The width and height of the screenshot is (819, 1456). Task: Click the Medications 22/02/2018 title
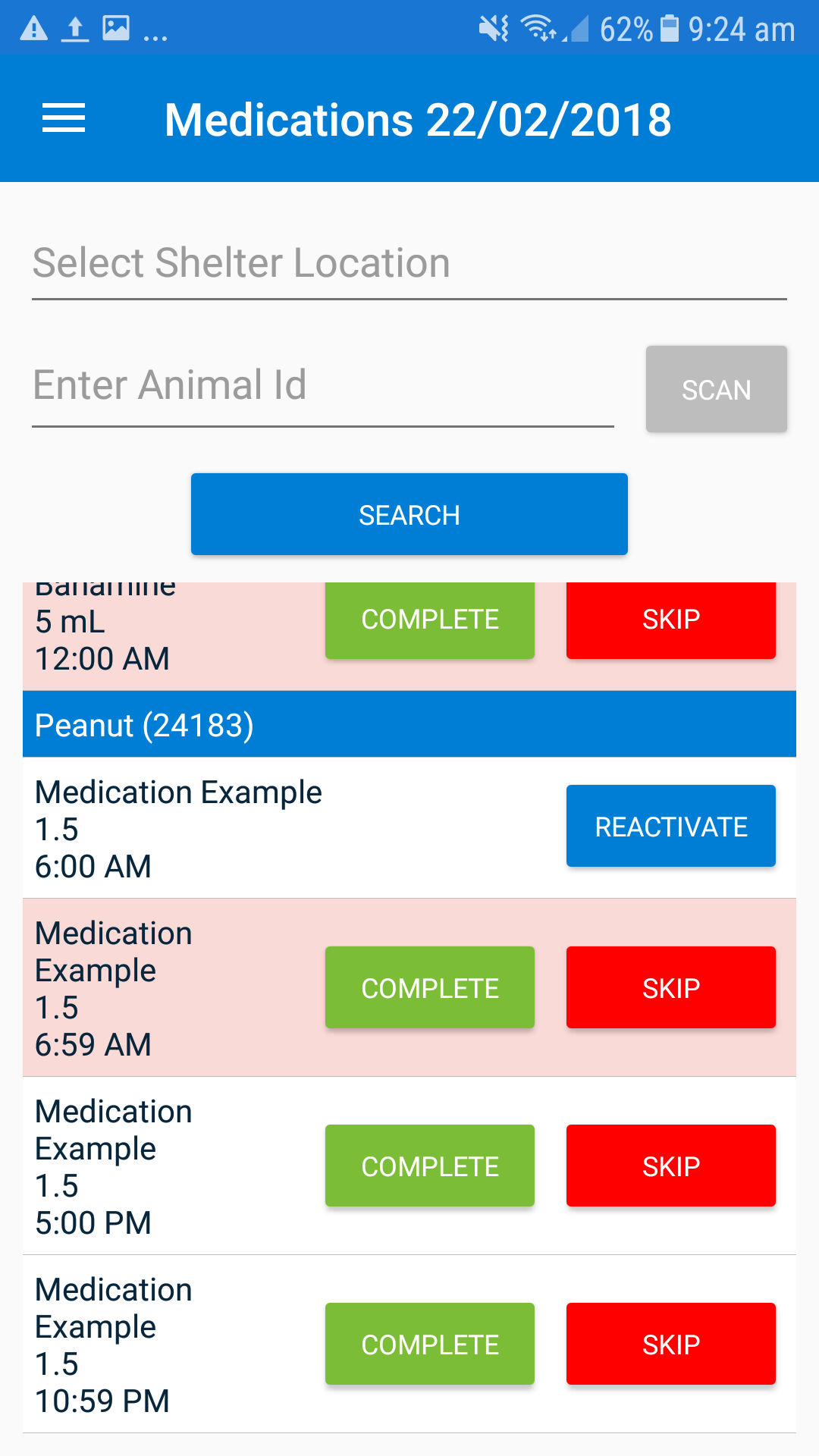pyautogui.click(x=418, y=118)
